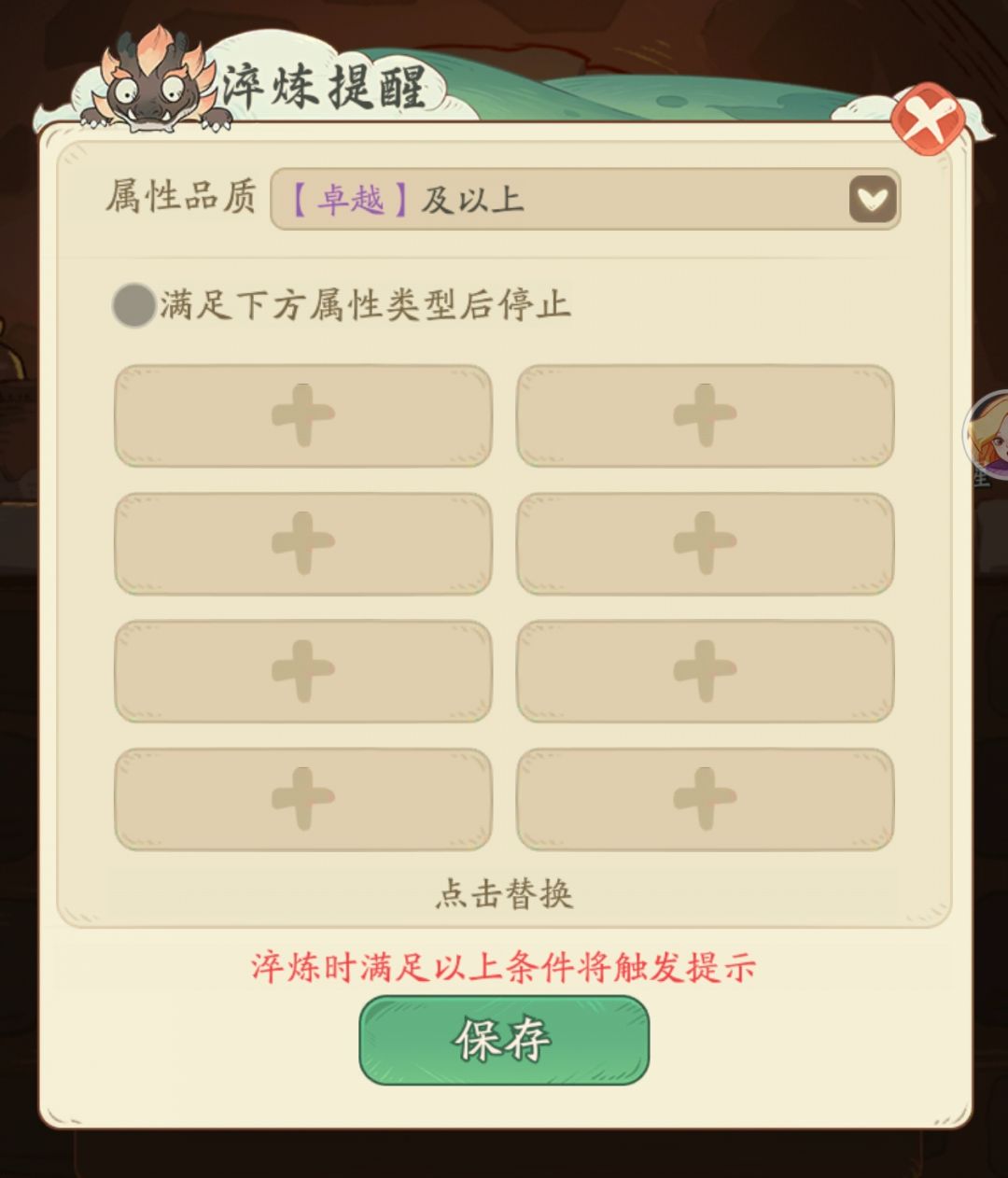Image resolution: width=1008 pixels, height=1178 pixels.
Task: Add attribute to the top-right slot
Action: [x=705, y=418]
